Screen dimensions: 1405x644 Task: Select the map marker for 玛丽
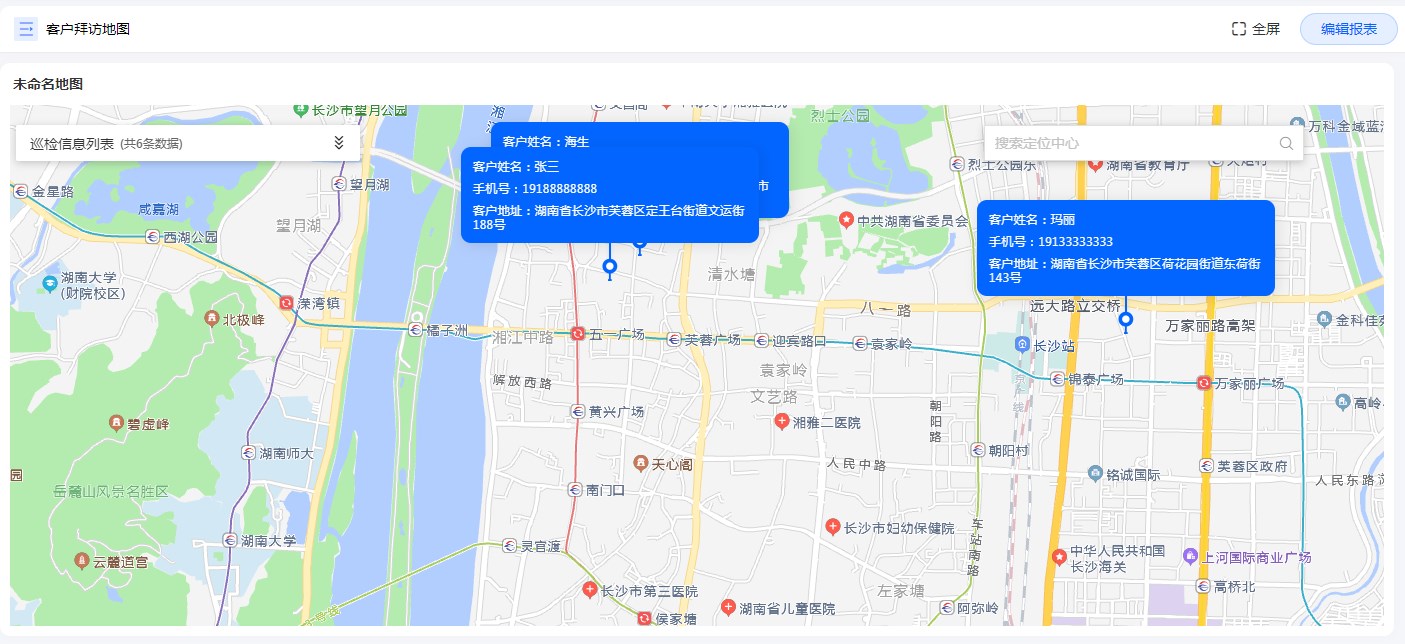pyautogui.click(x=1126, y=320)
